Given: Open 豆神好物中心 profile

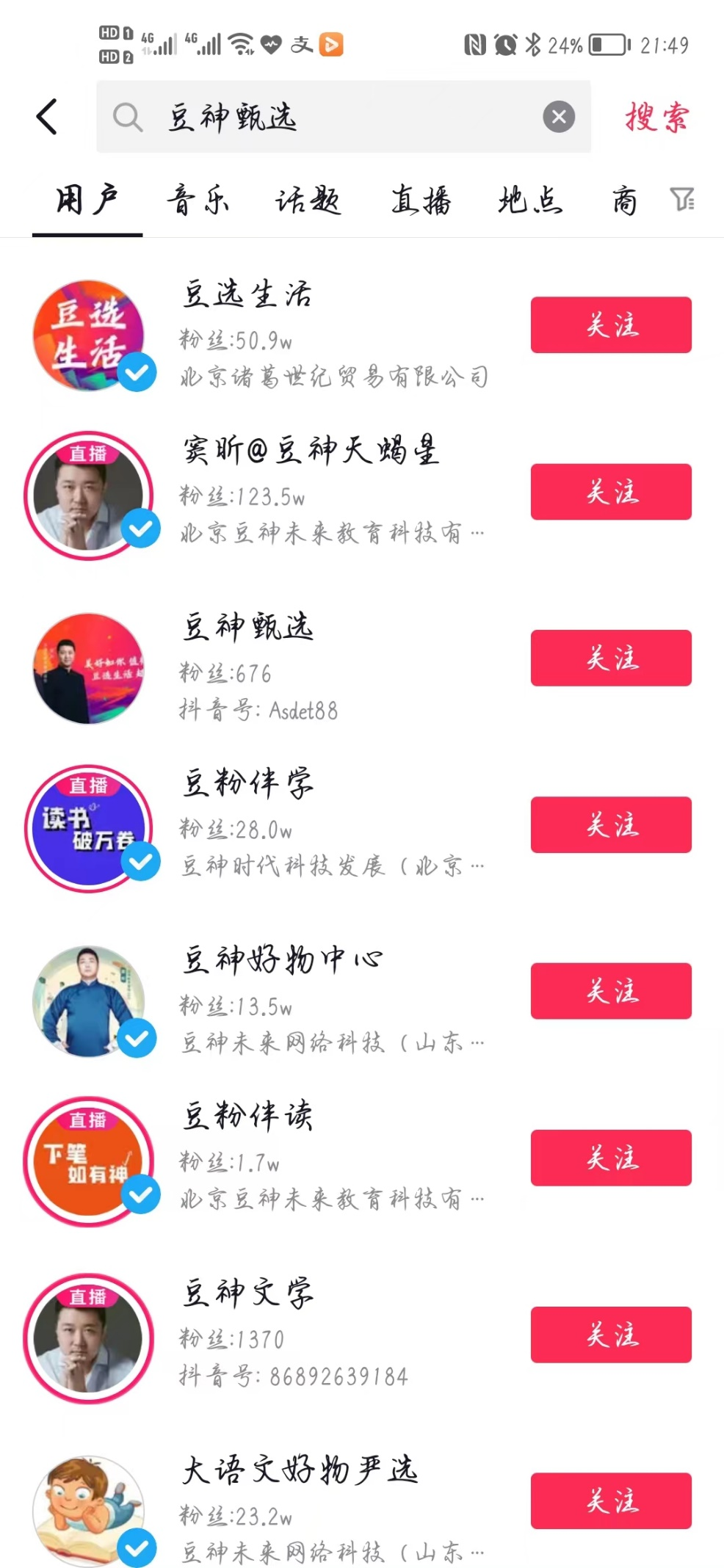Looking at the screenshot, I should tap(283, 960).
